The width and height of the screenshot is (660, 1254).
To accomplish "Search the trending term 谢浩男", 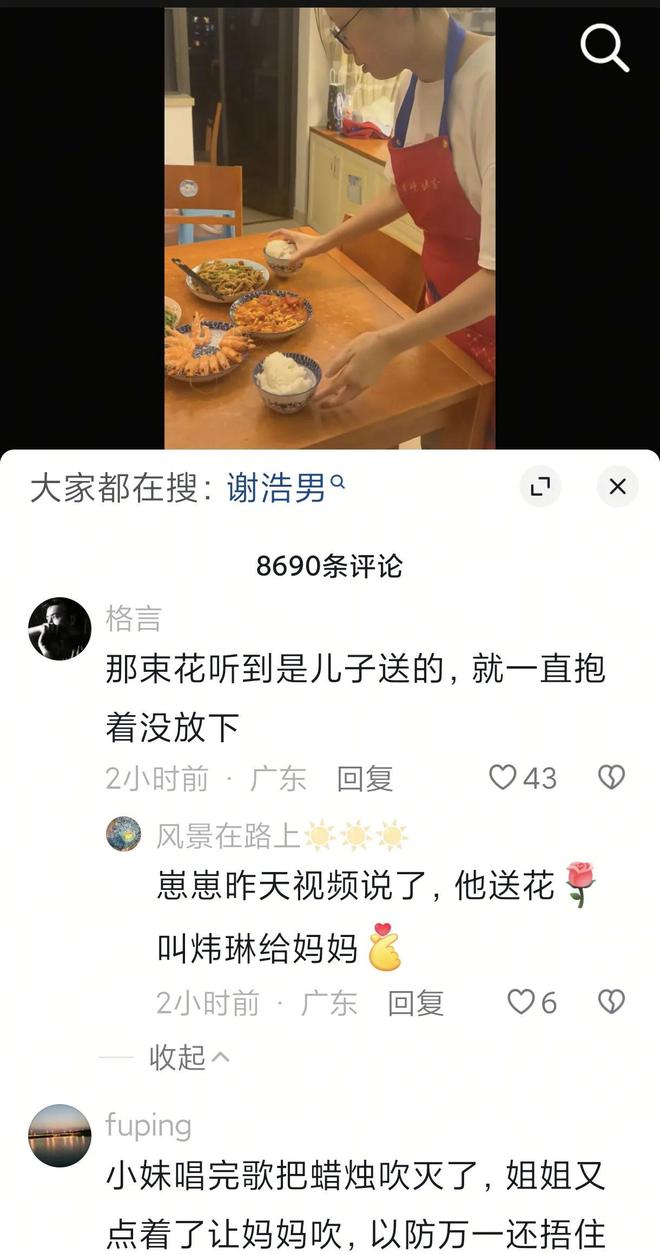I will pyautogui.click(x=277, y=488).
